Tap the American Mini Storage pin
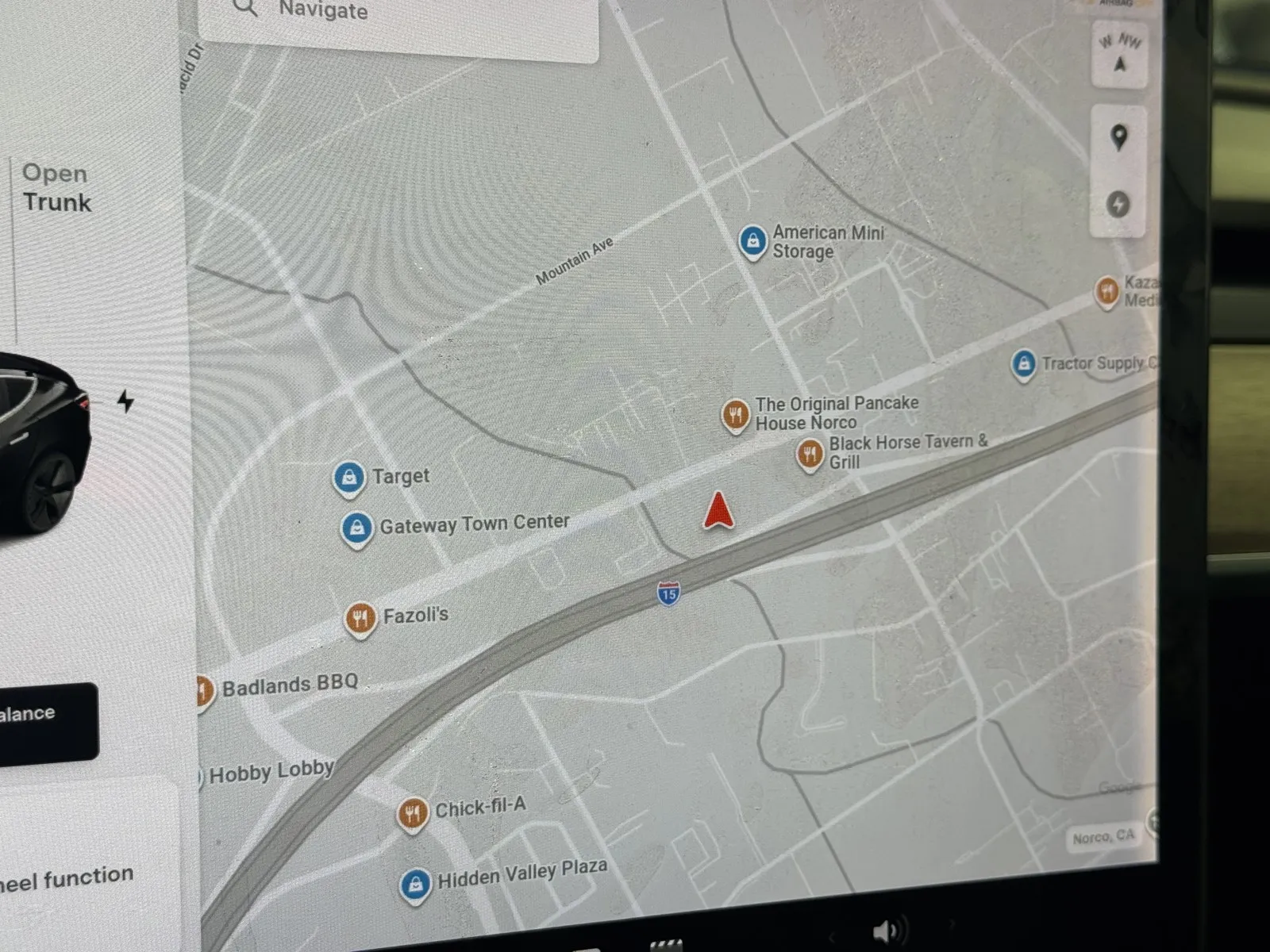This screenshot has width=1270, height=952. 752,240
